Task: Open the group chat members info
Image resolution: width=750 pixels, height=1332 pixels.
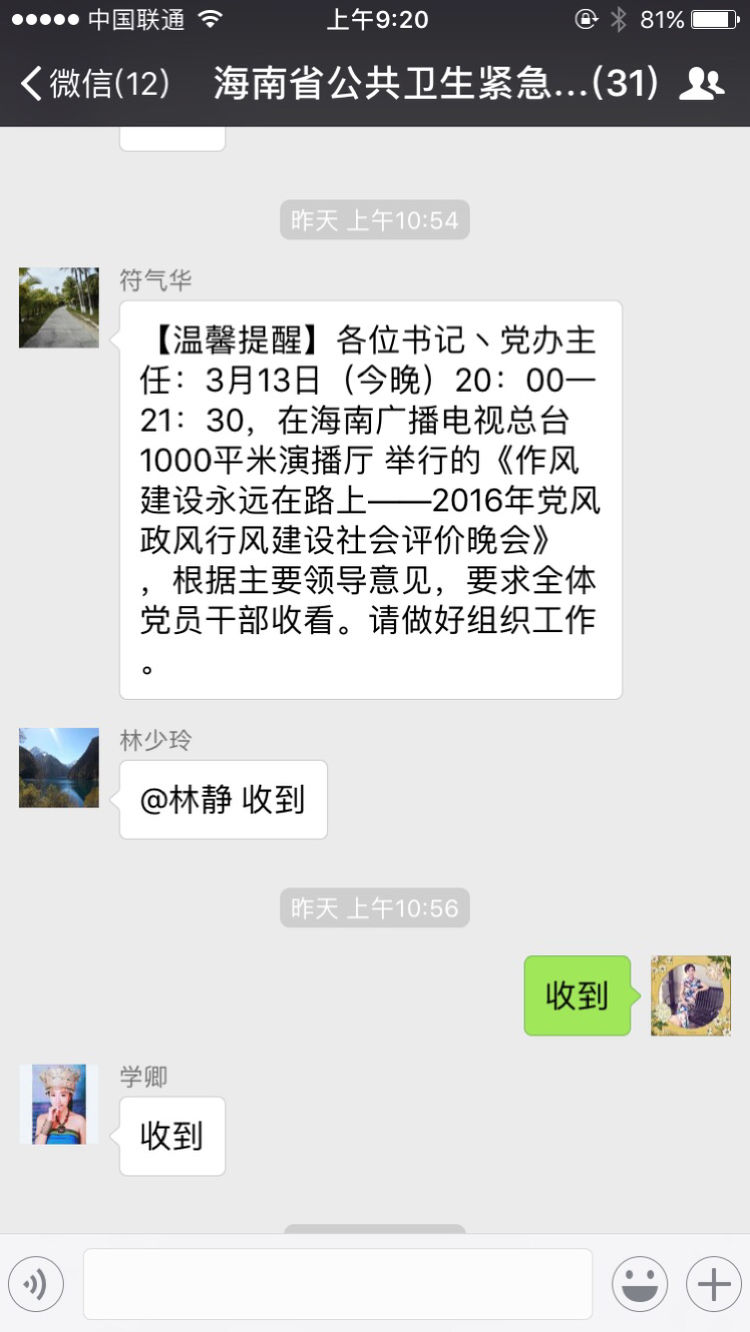Action: 701,84
